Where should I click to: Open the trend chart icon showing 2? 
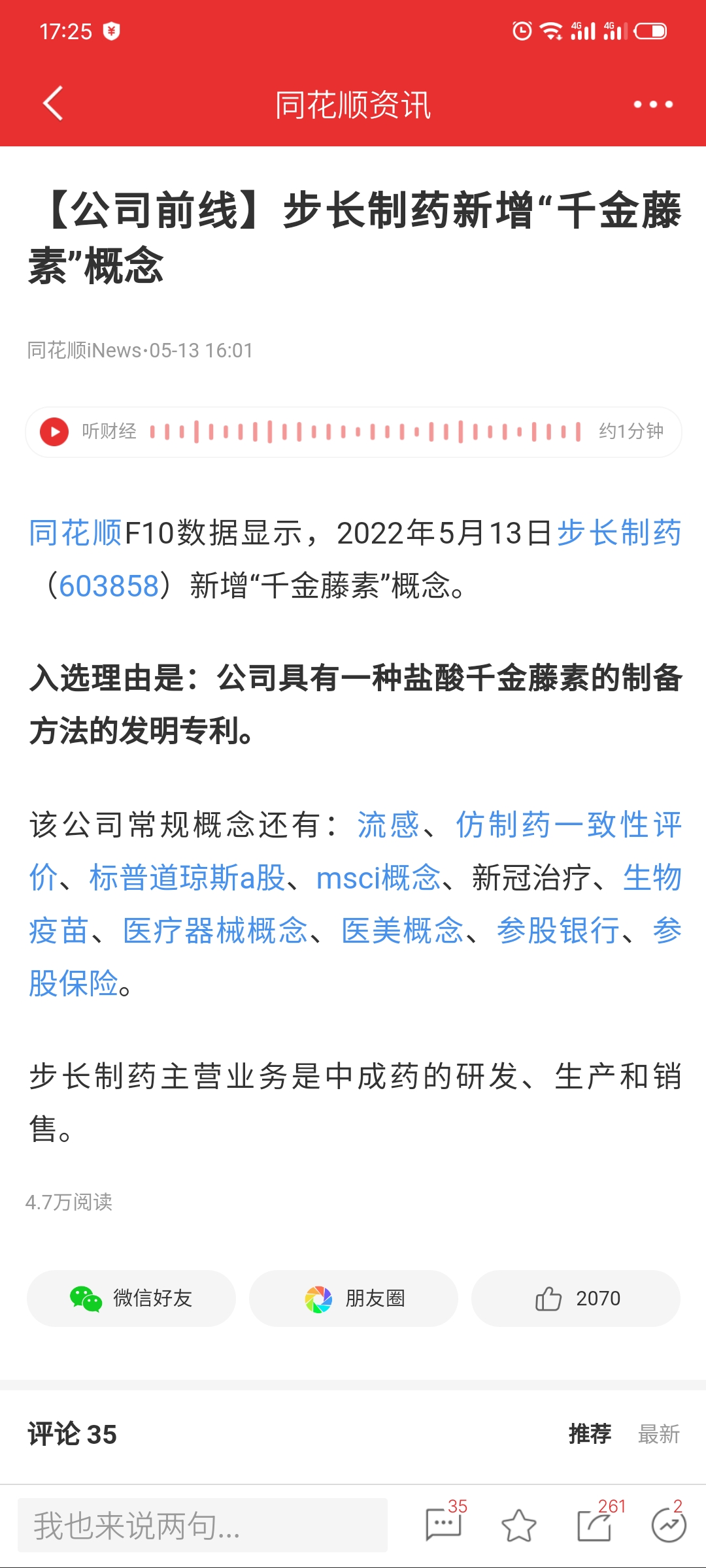(669, 1524)
